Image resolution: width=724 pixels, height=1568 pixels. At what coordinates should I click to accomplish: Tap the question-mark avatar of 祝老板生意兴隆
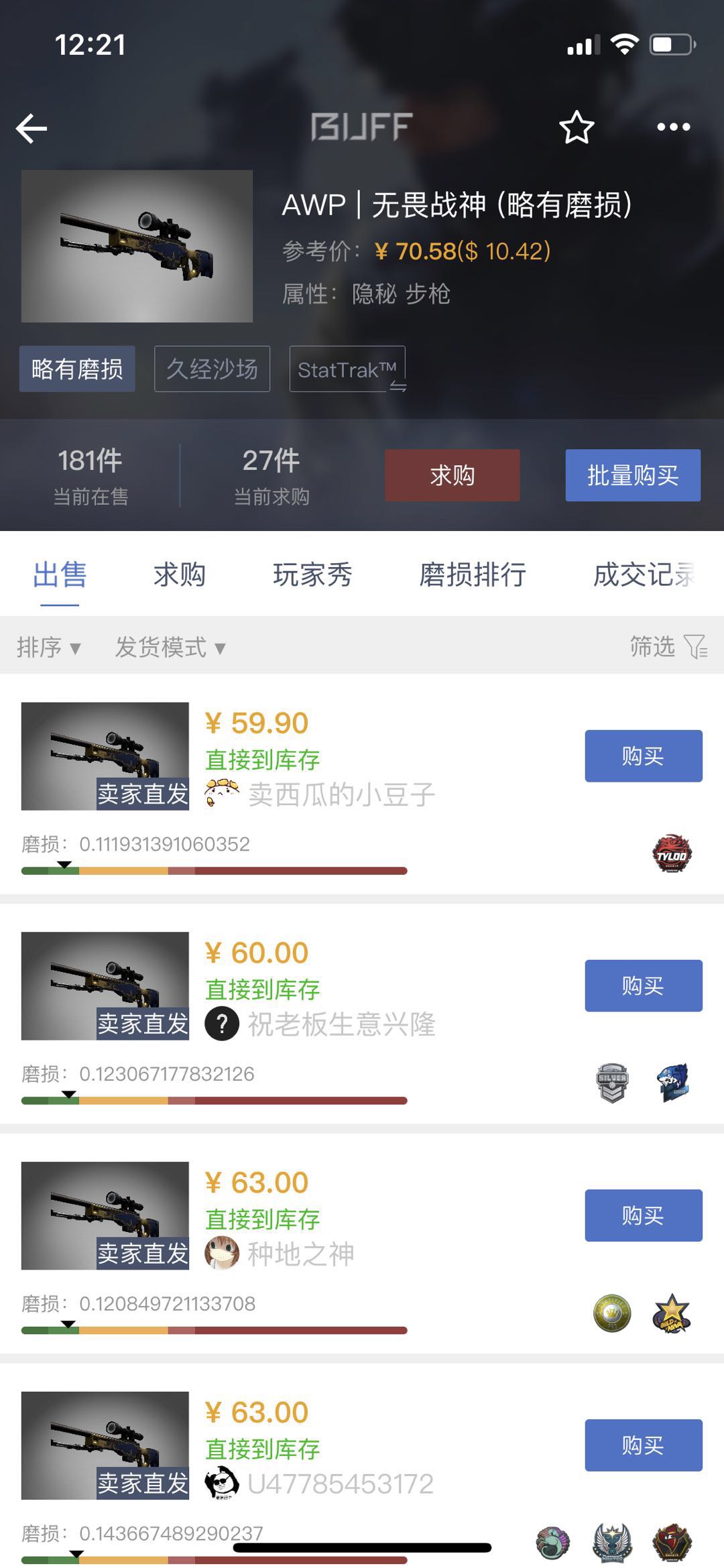(x=221, y=1024)
